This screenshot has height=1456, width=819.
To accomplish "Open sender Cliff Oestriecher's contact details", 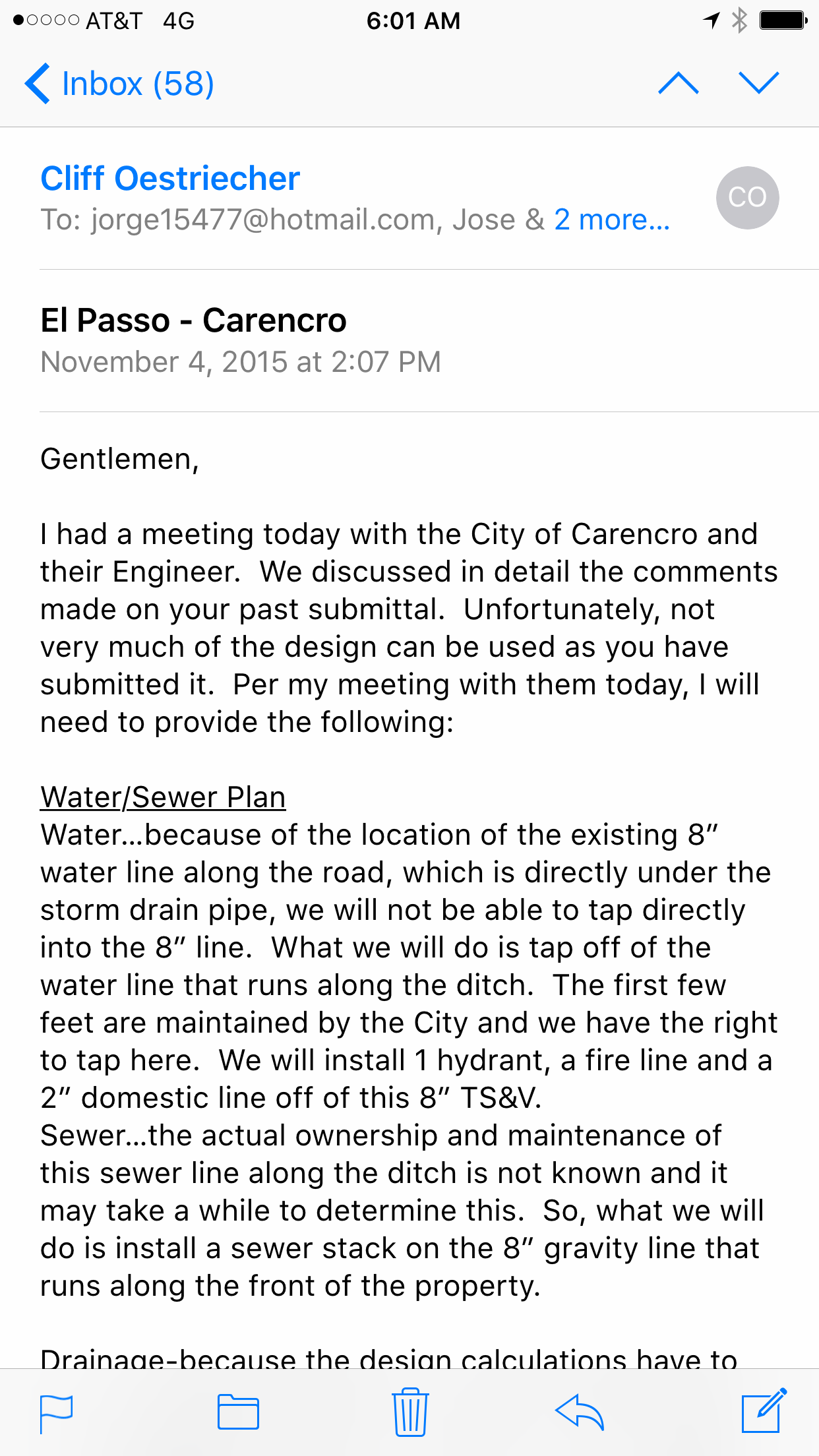I will click(170, 179).
